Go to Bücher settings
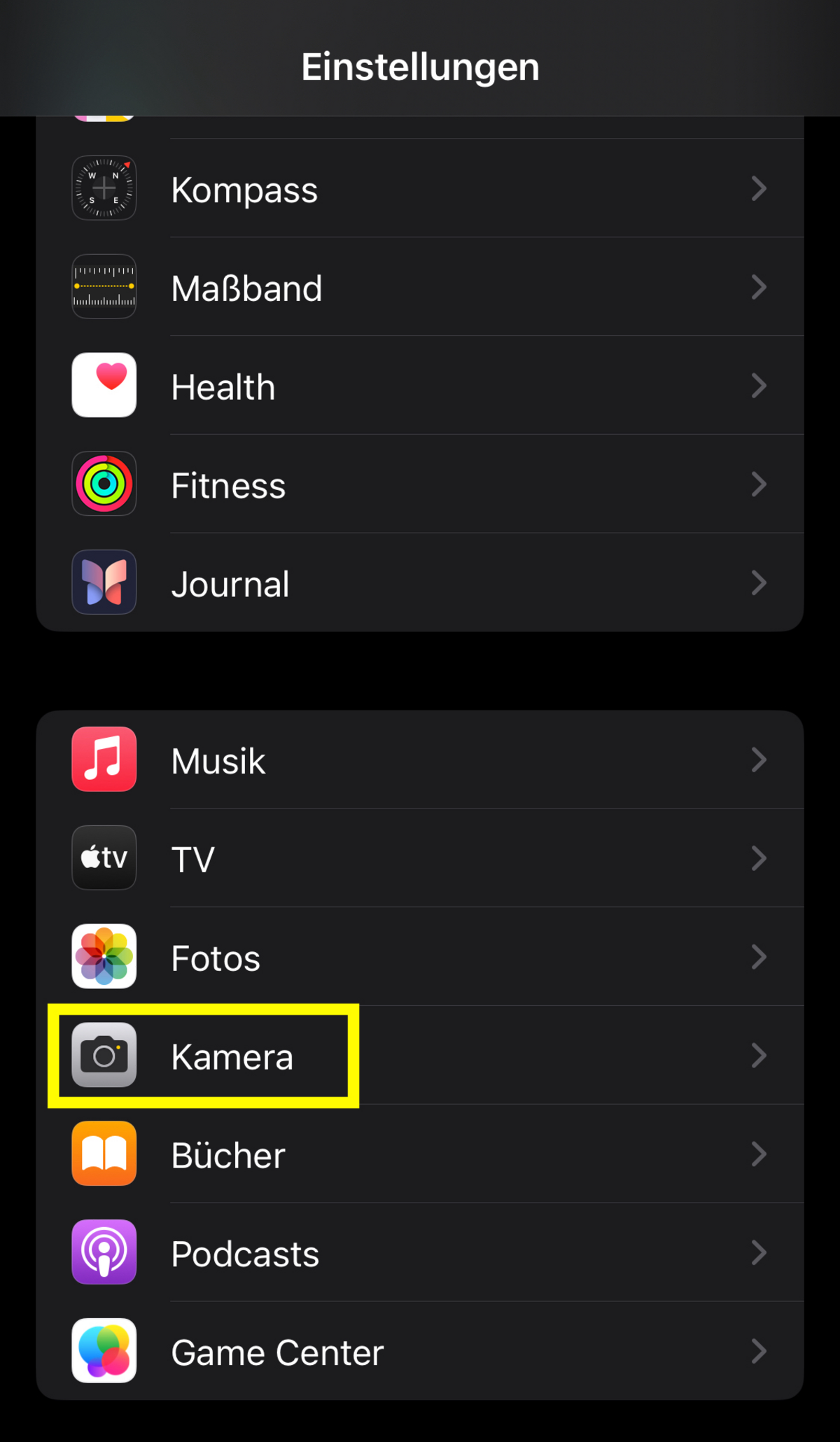840x1442 pixels. point(420,1154)
